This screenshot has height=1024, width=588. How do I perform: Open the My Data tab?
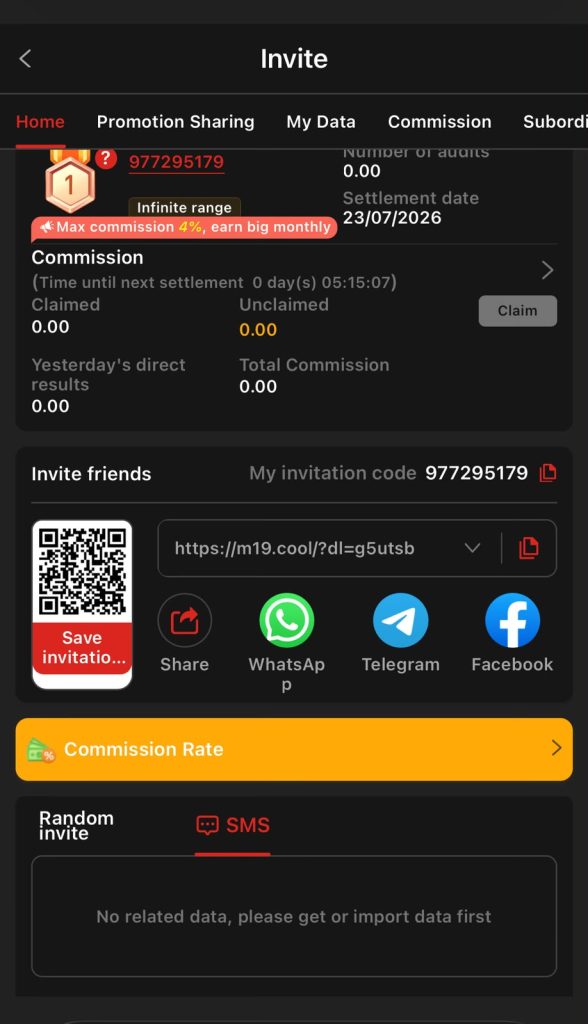321,122
